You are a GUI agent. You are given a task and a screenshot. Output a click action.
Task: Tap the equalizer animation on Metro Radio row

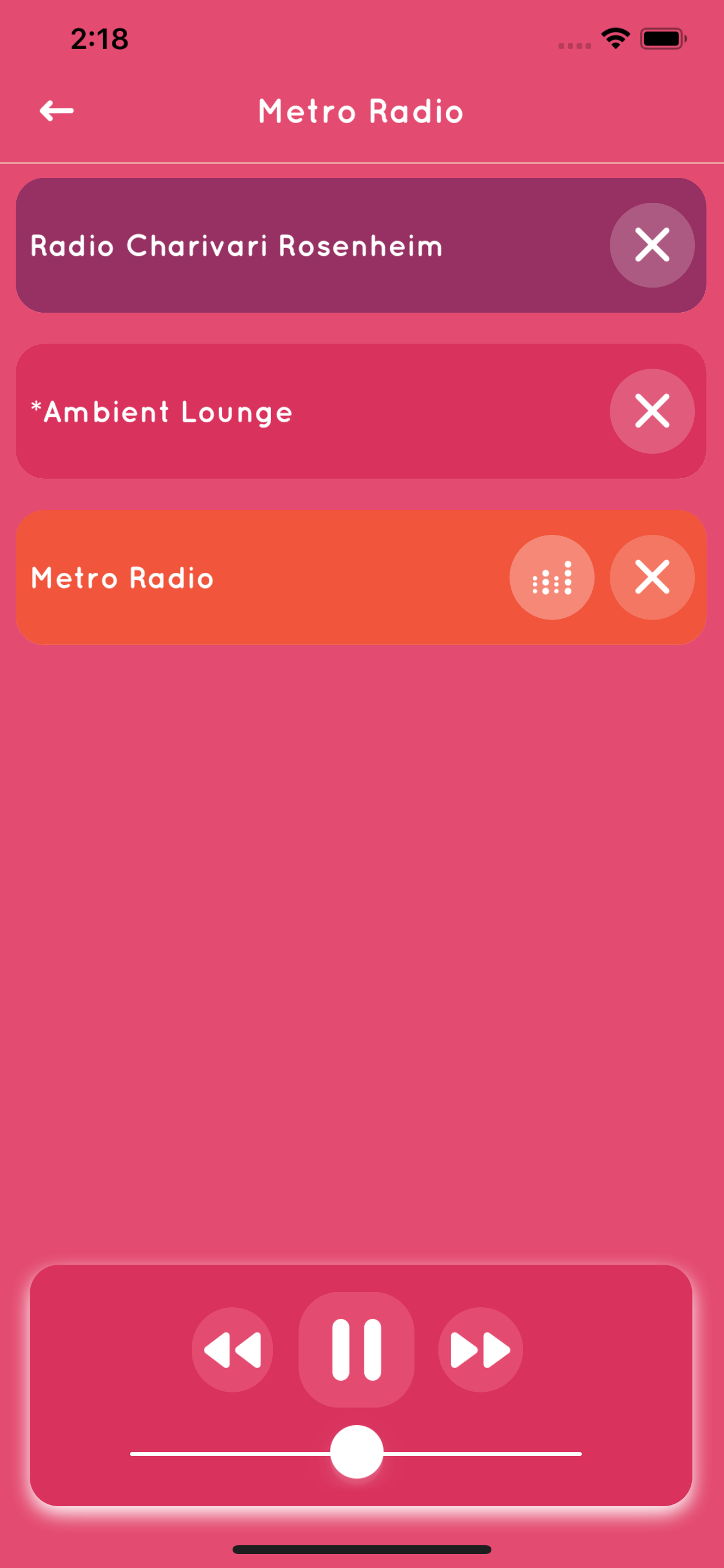pyautogui.click(x=553, y=577)
